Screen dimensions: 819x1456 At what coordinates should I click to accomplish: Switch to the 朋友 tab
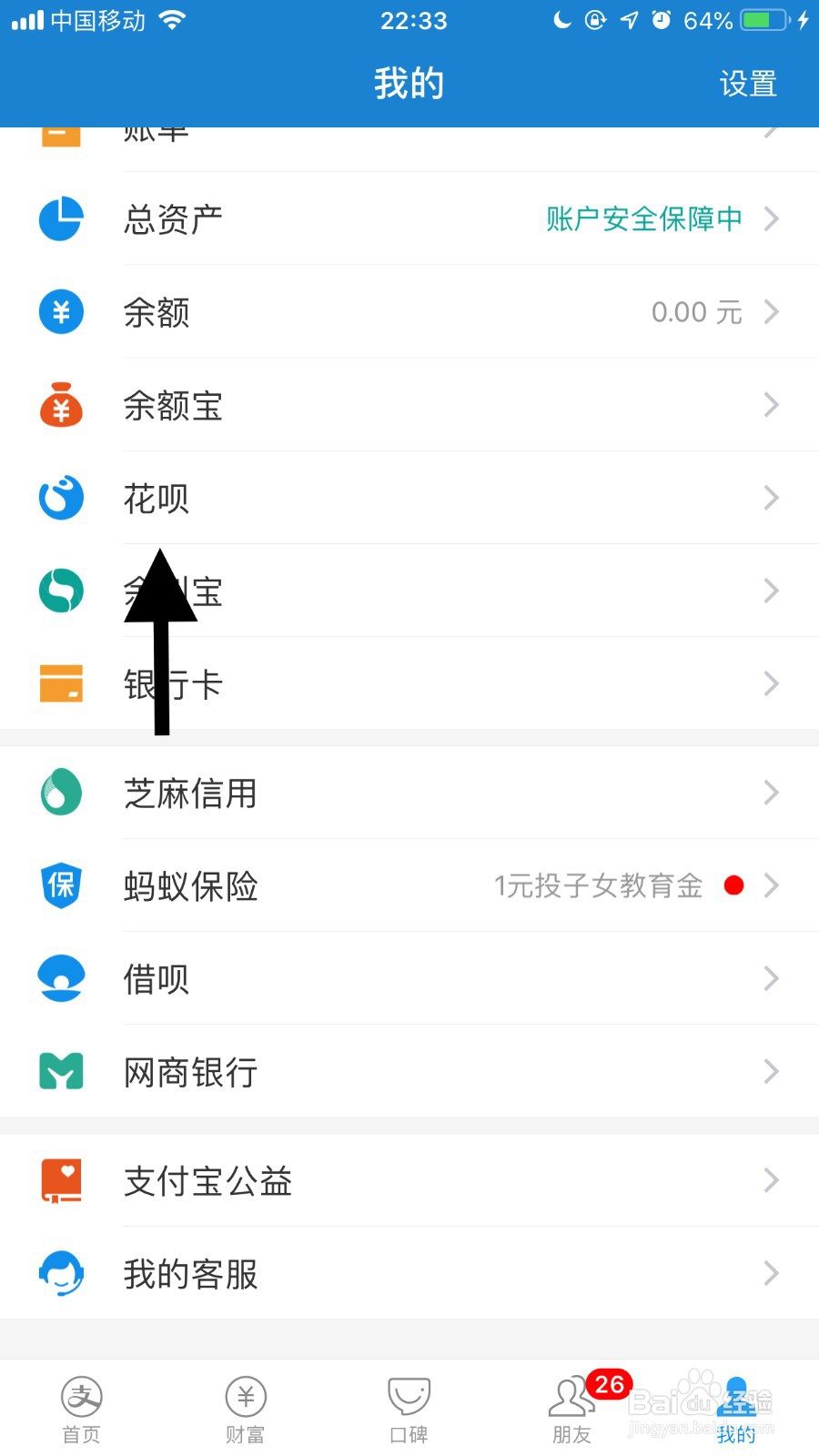(x=571, y=1406)
